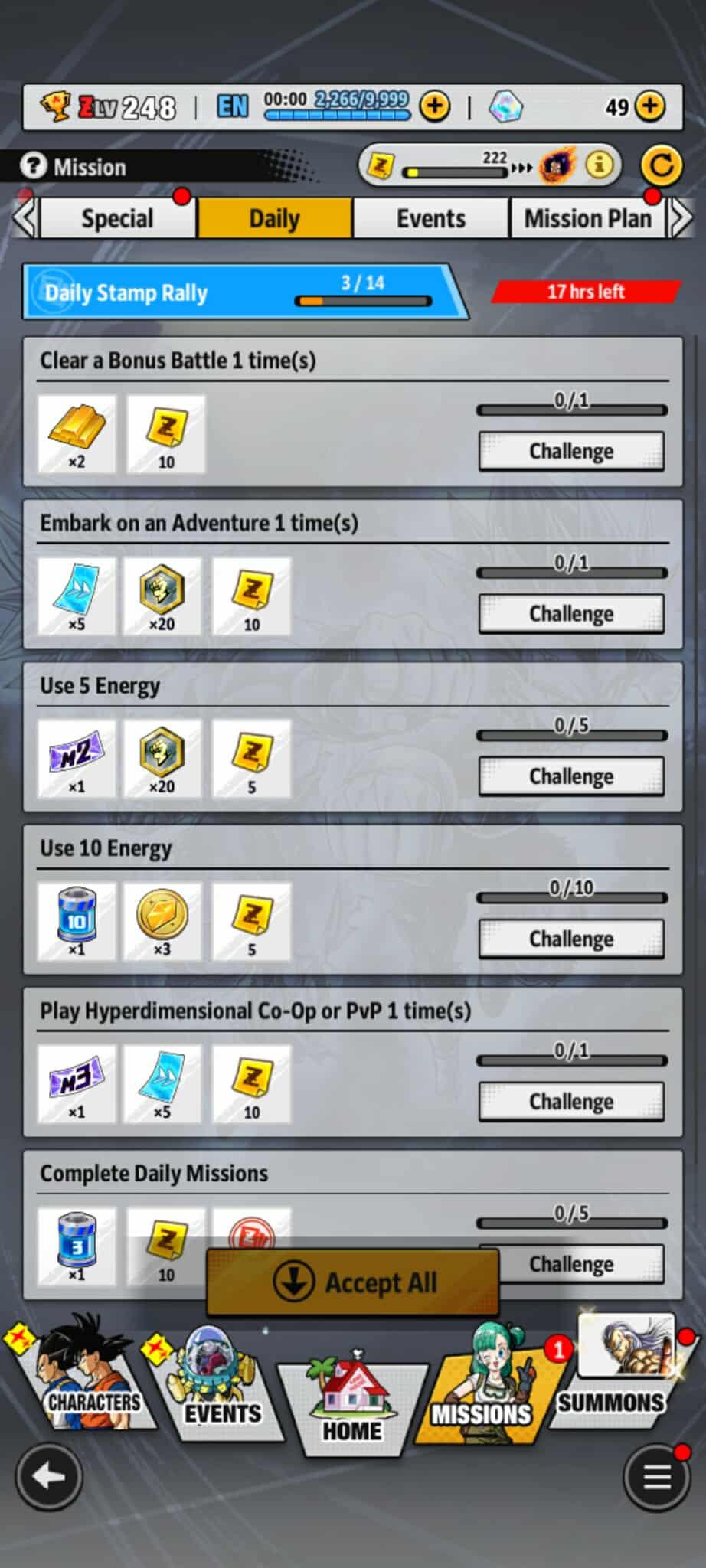Challenge the Use 10 Energy mission
Image resolution: width=706 pixels, height=1568 pixels.
point(570,939)
